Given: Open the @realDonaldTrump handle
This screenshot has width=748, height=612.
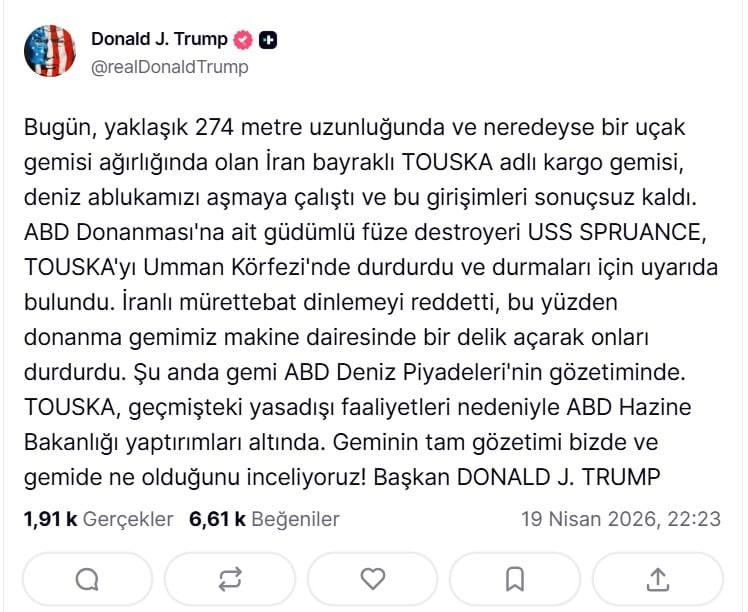Looking at the screenshot, I should coord(169,67).
